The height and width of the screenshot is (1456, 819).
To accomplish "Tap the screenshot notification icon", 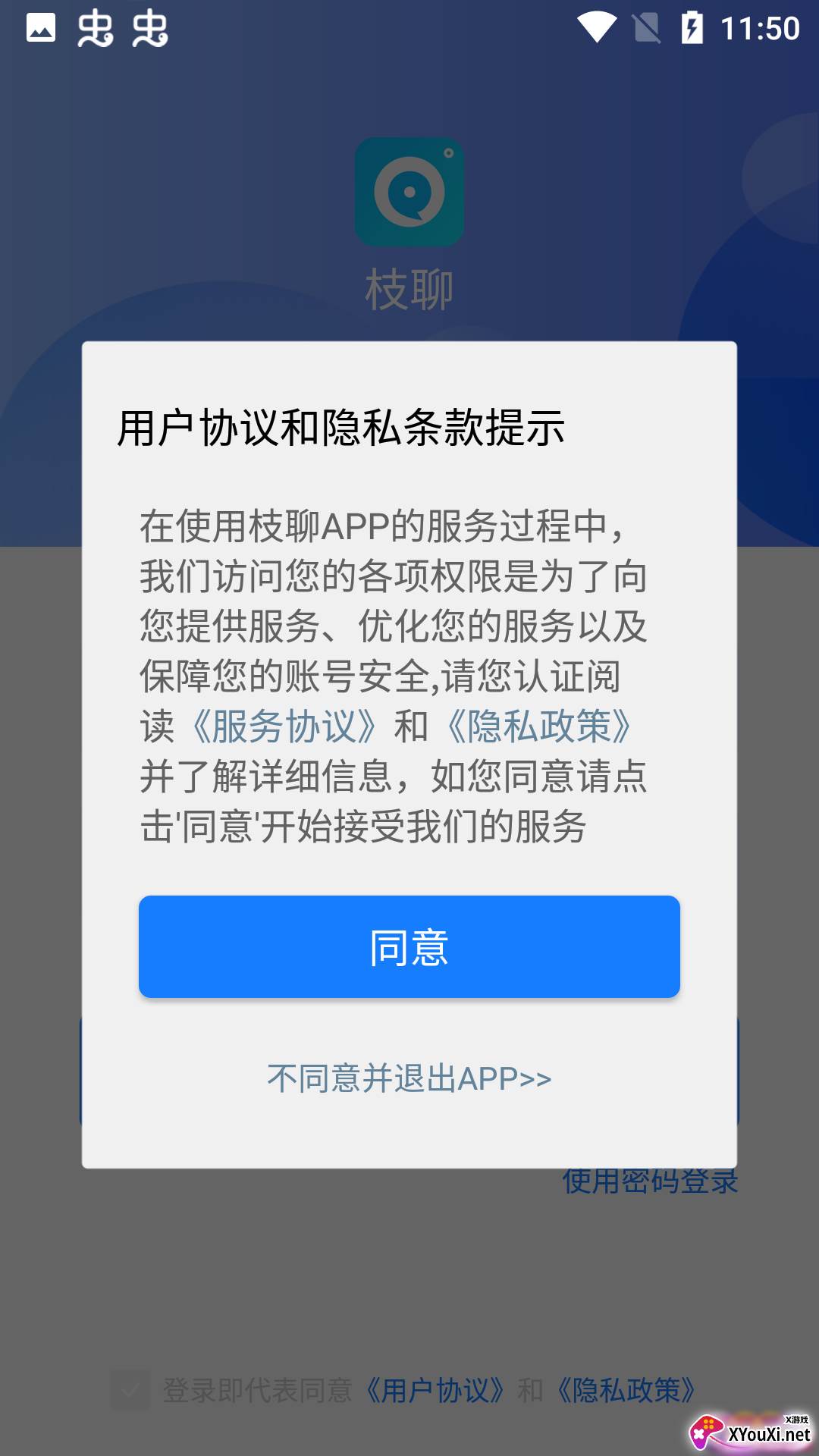I will [x=39, y=29].
